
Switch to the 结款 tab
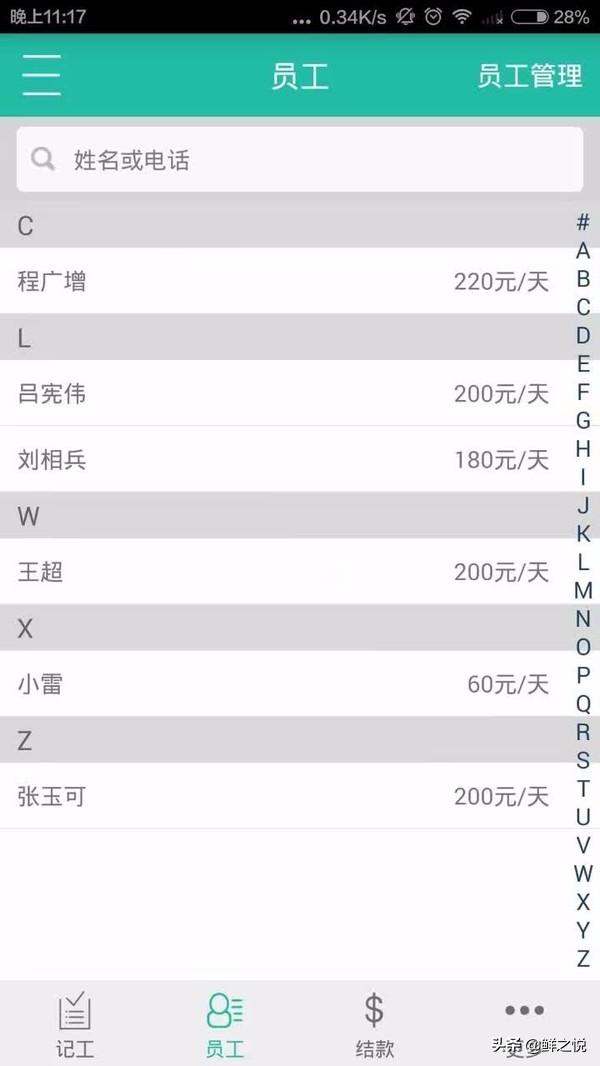coord(375,1024)
